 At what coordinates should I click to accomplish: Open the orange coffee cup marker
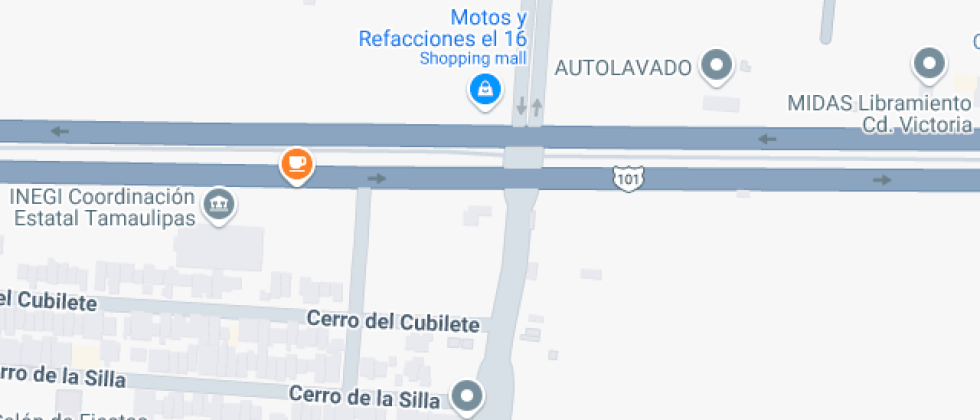[x=296, y=163]
